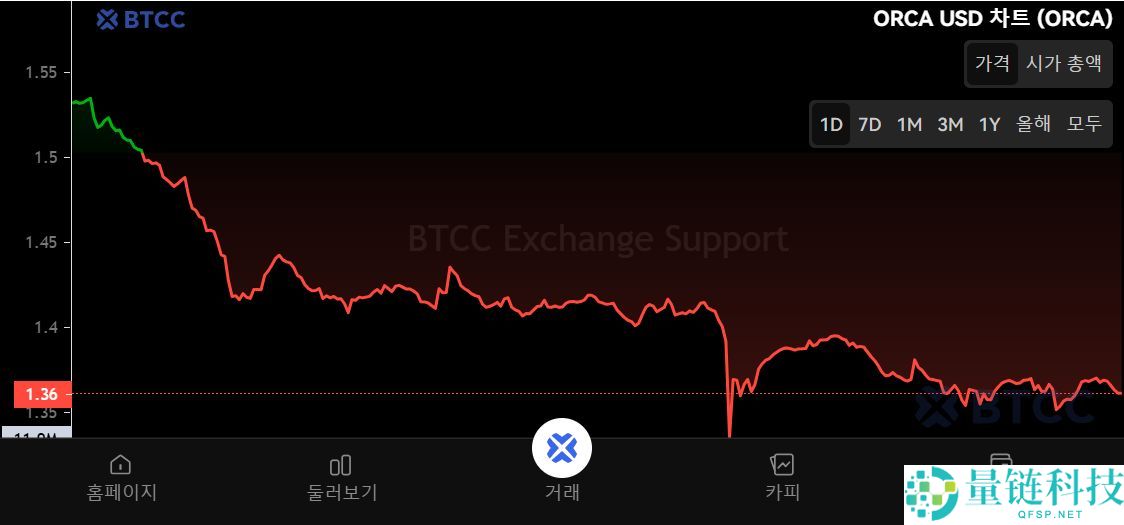Select the 1D chart range
Image resolution: width=1124 pixels, height=525 pixels.
click(x=831, y=125)
